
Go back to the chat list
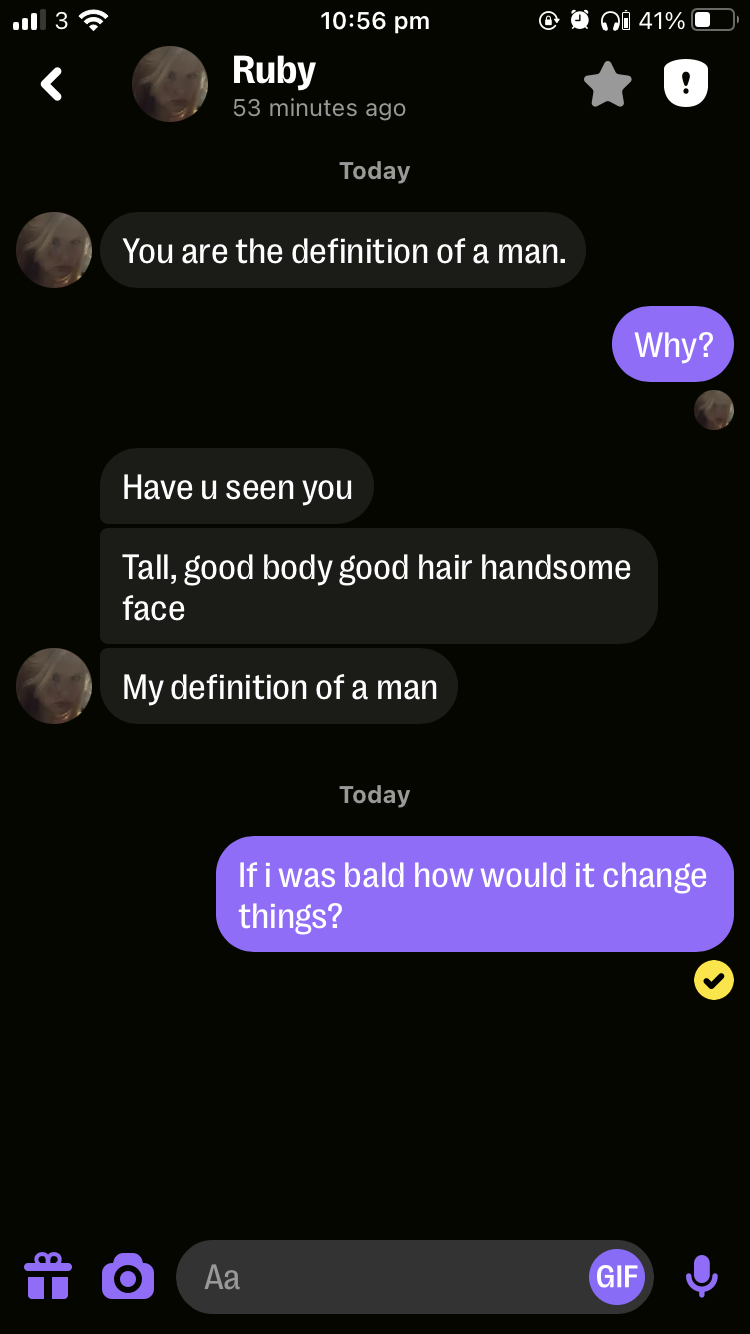click(x=52, y=85)
